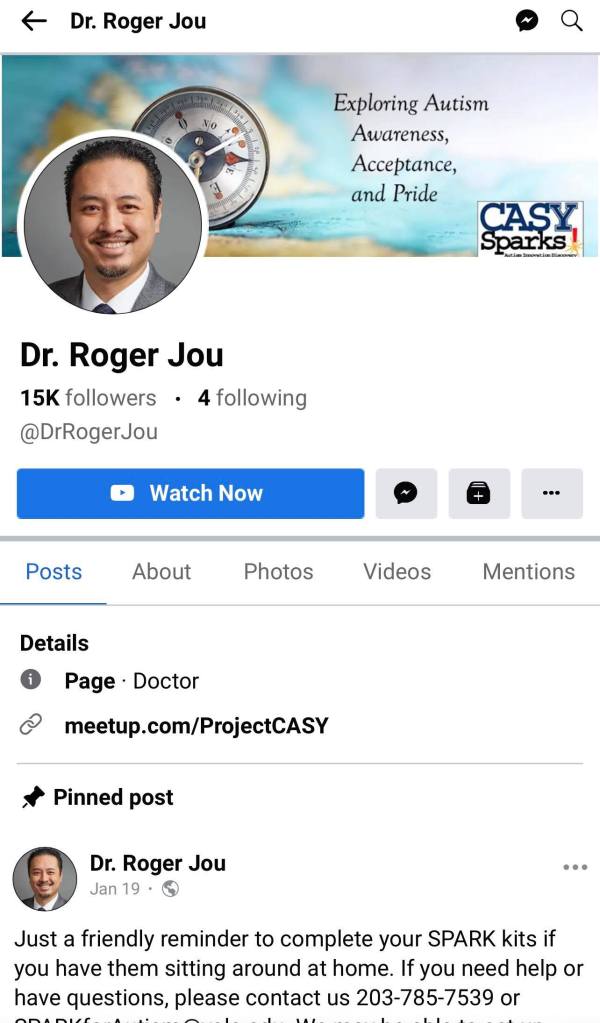Search within this page

(x=572, y=21)
